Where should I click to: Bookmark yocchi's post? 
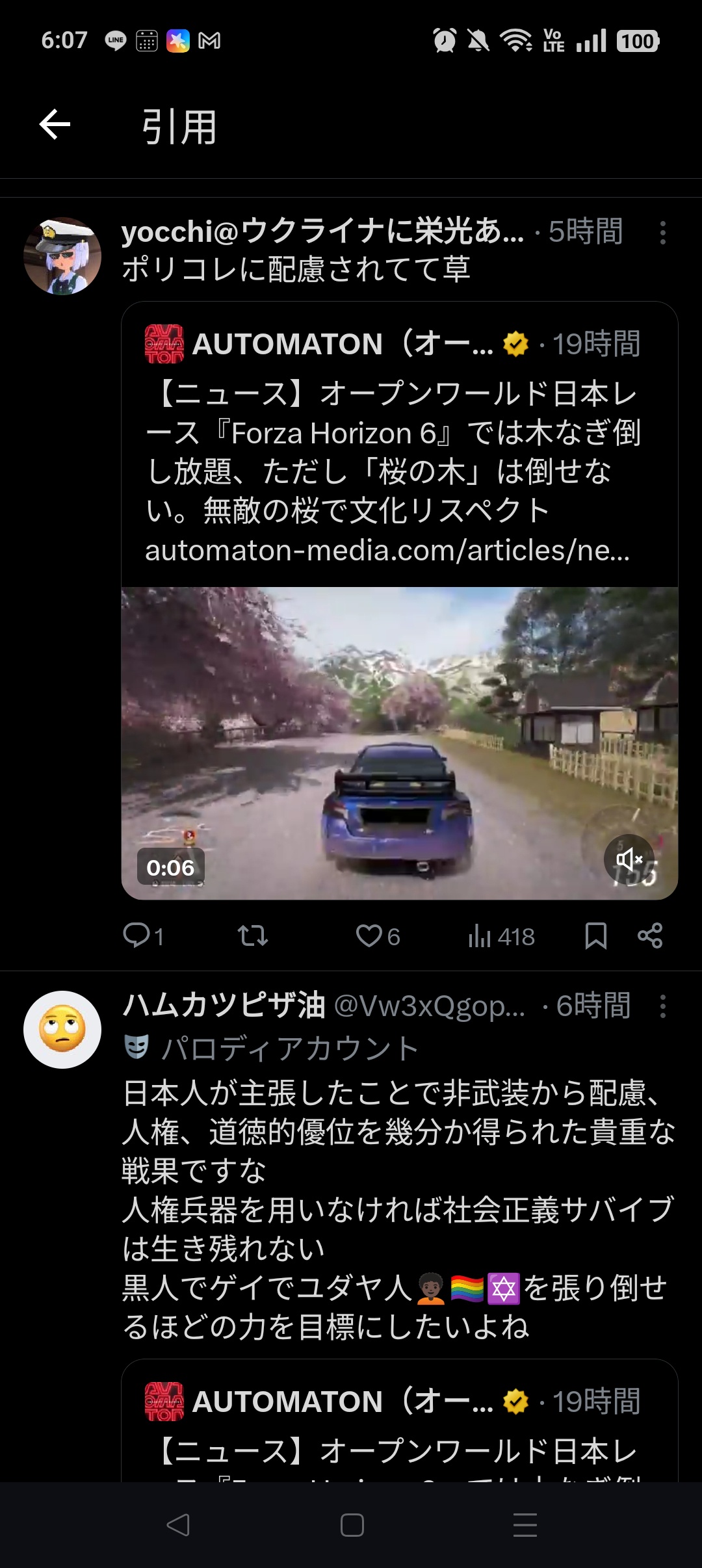[x=595, y=936]
